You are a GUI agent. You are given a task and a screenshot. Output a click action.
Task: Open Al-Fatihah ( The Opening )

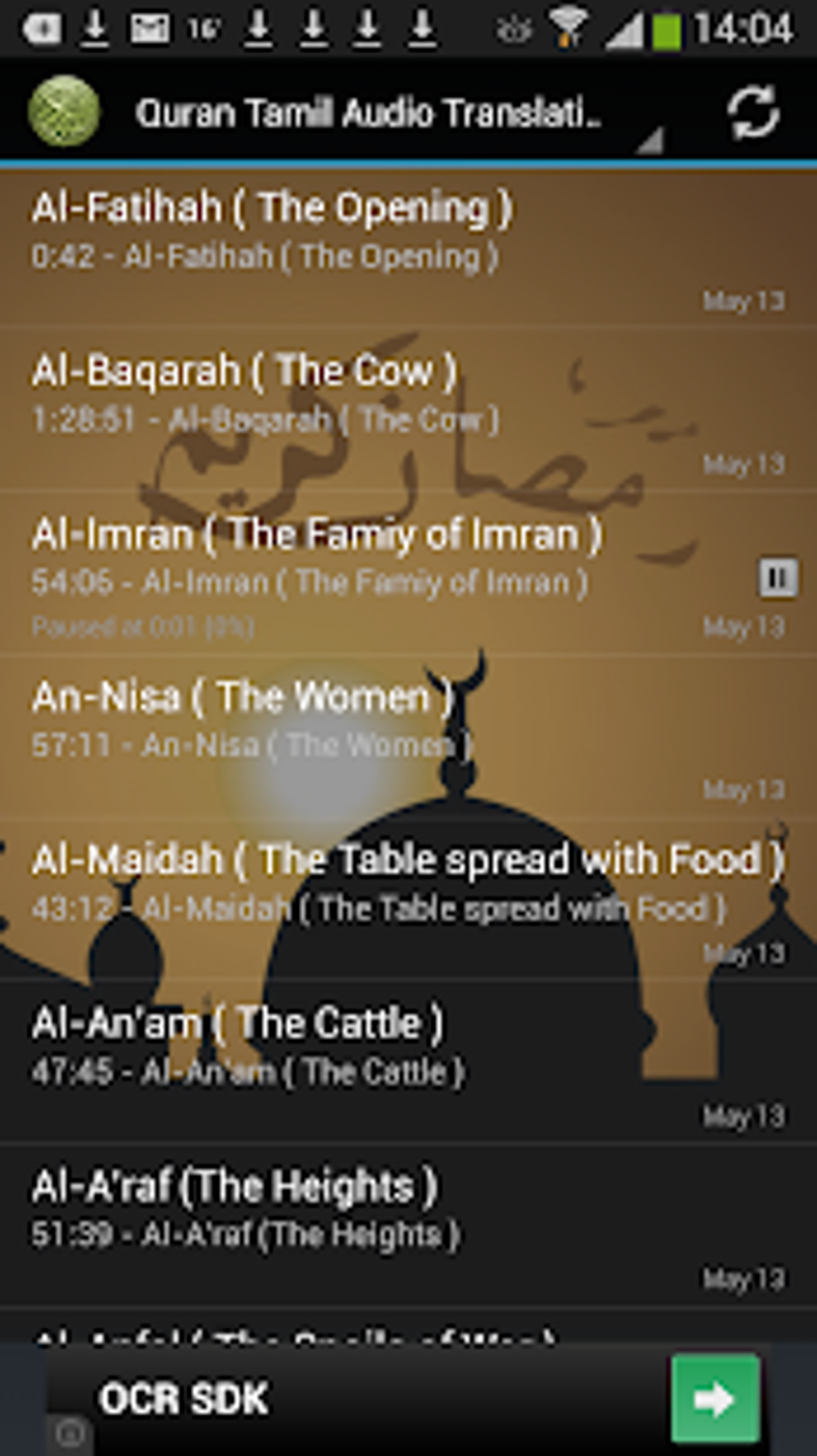(x=408, y=248)
